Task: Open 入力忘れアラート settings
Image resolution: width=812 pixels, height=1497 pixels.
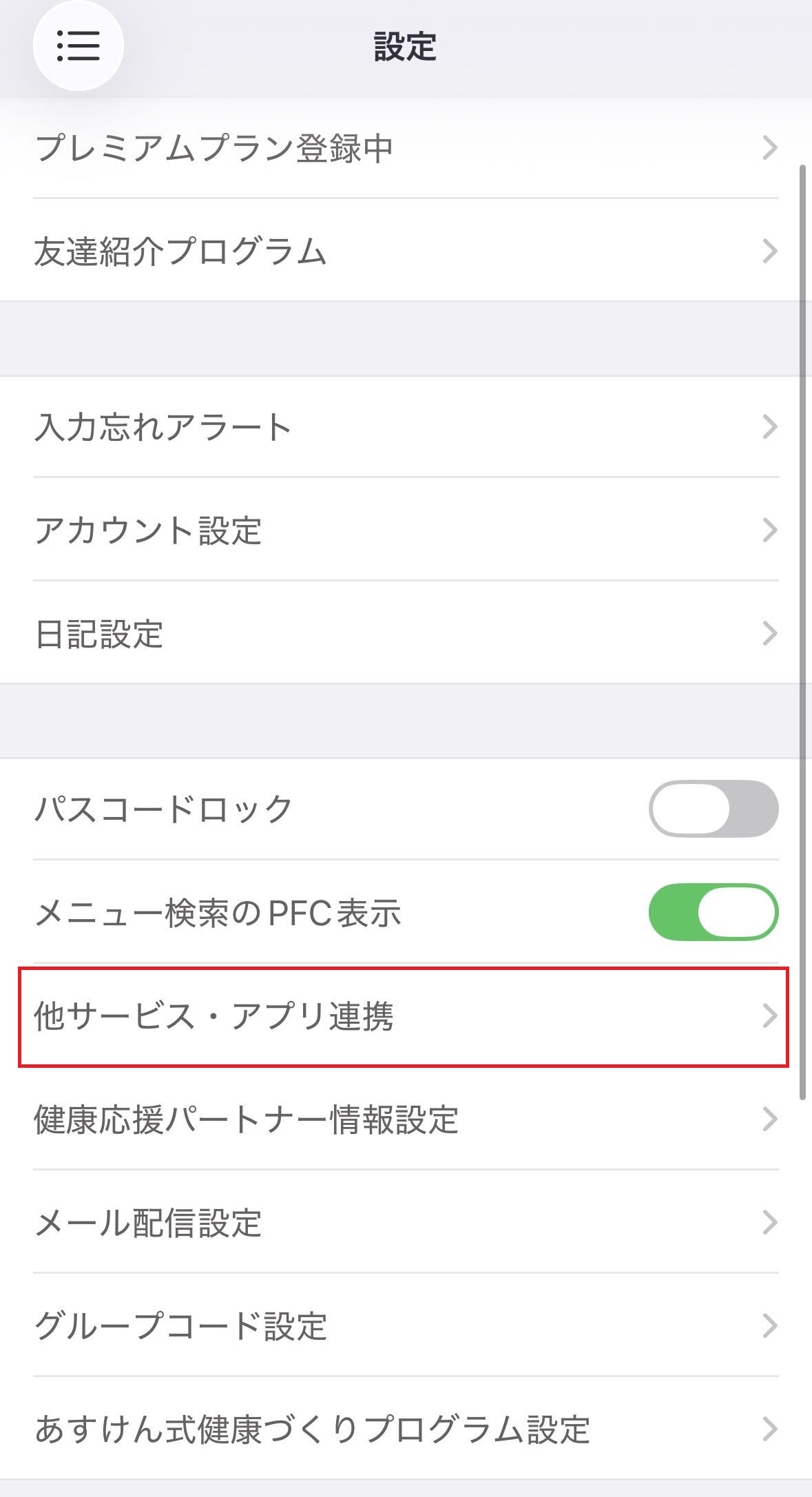Action: pyautogui.click(x=406, y=426)
